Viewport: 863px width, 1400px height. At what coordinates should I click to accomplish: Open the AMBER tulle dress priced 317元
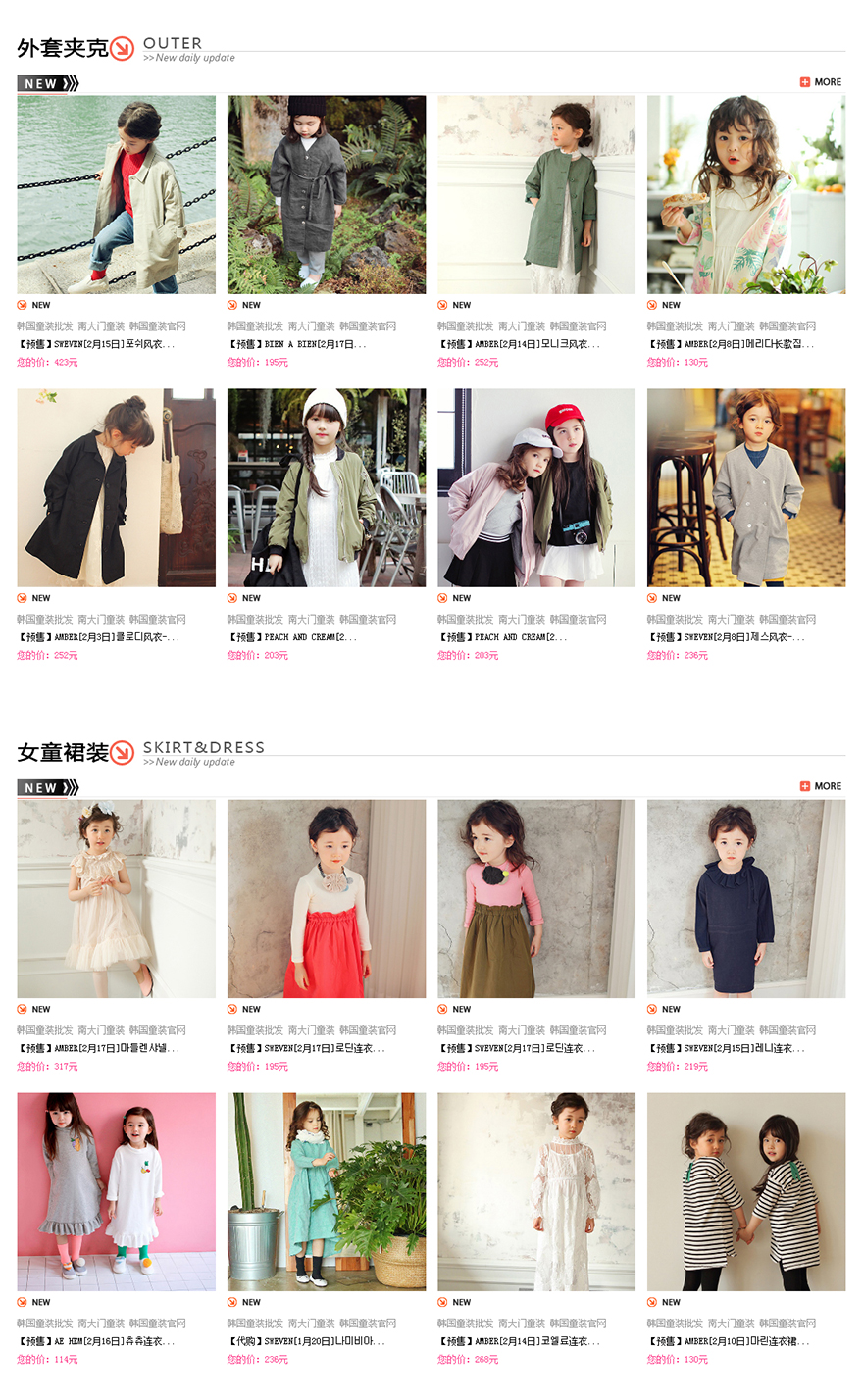pos(116,898)
